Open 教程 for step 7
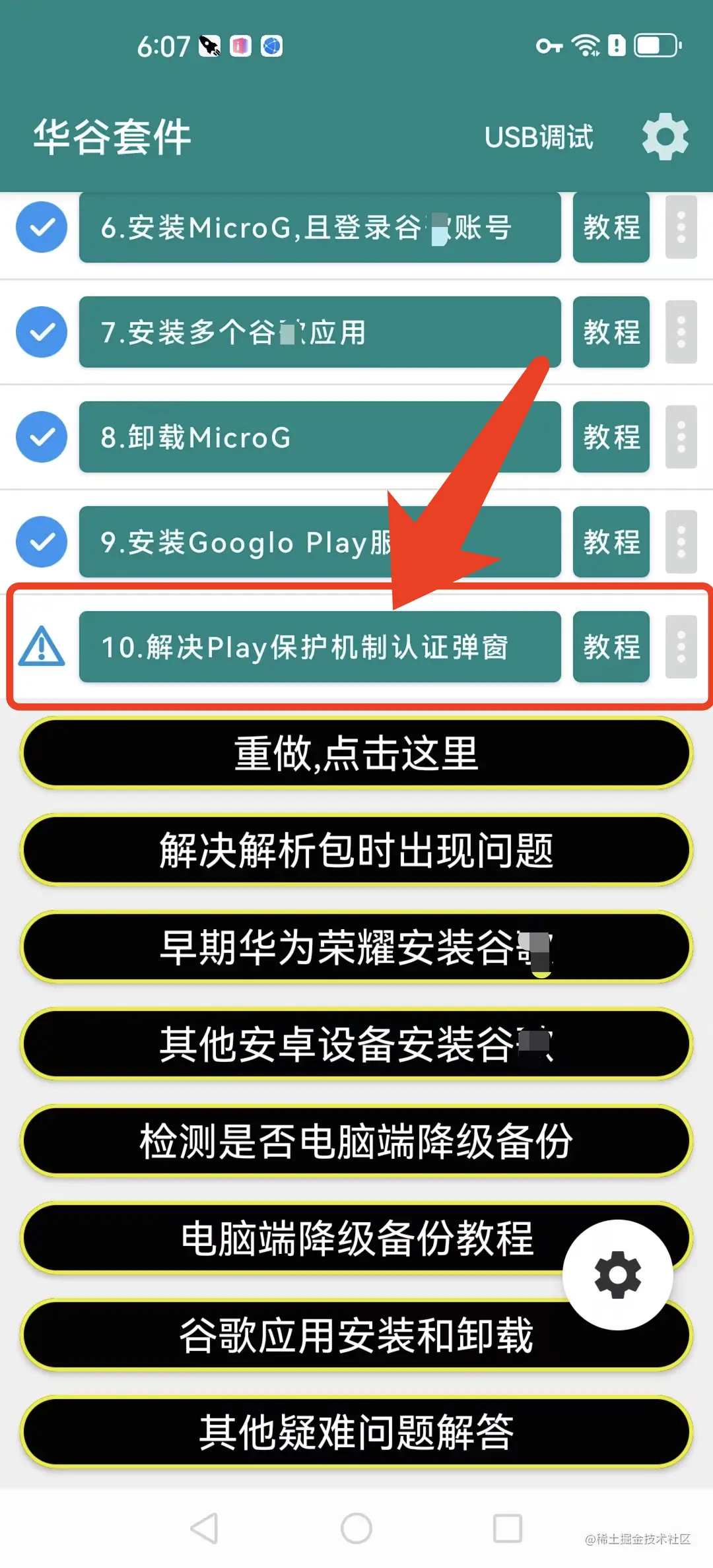Viewport: 713px width, 1568px height. 611,332
